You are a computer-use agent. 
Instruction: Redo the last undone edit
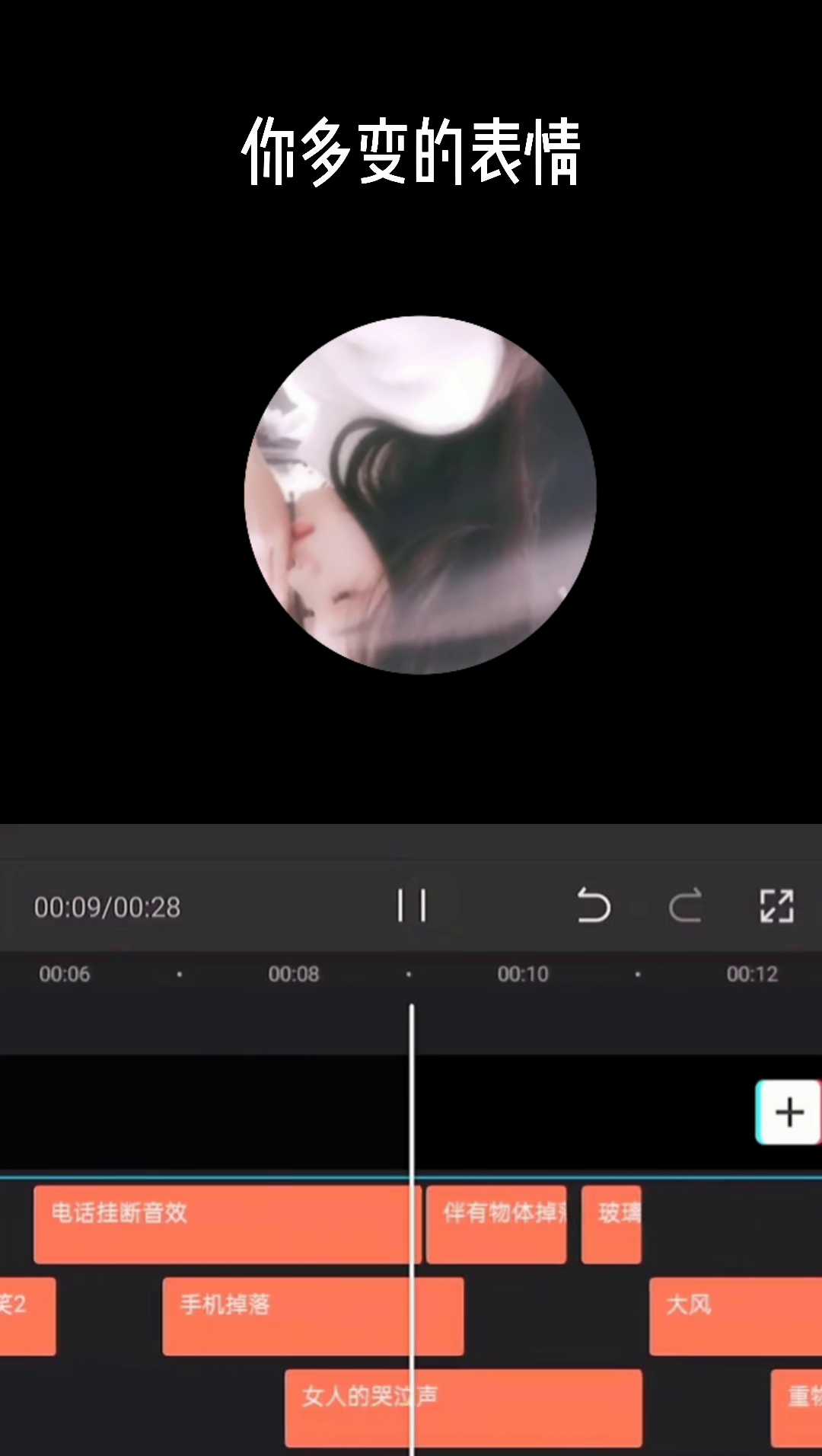685,906
